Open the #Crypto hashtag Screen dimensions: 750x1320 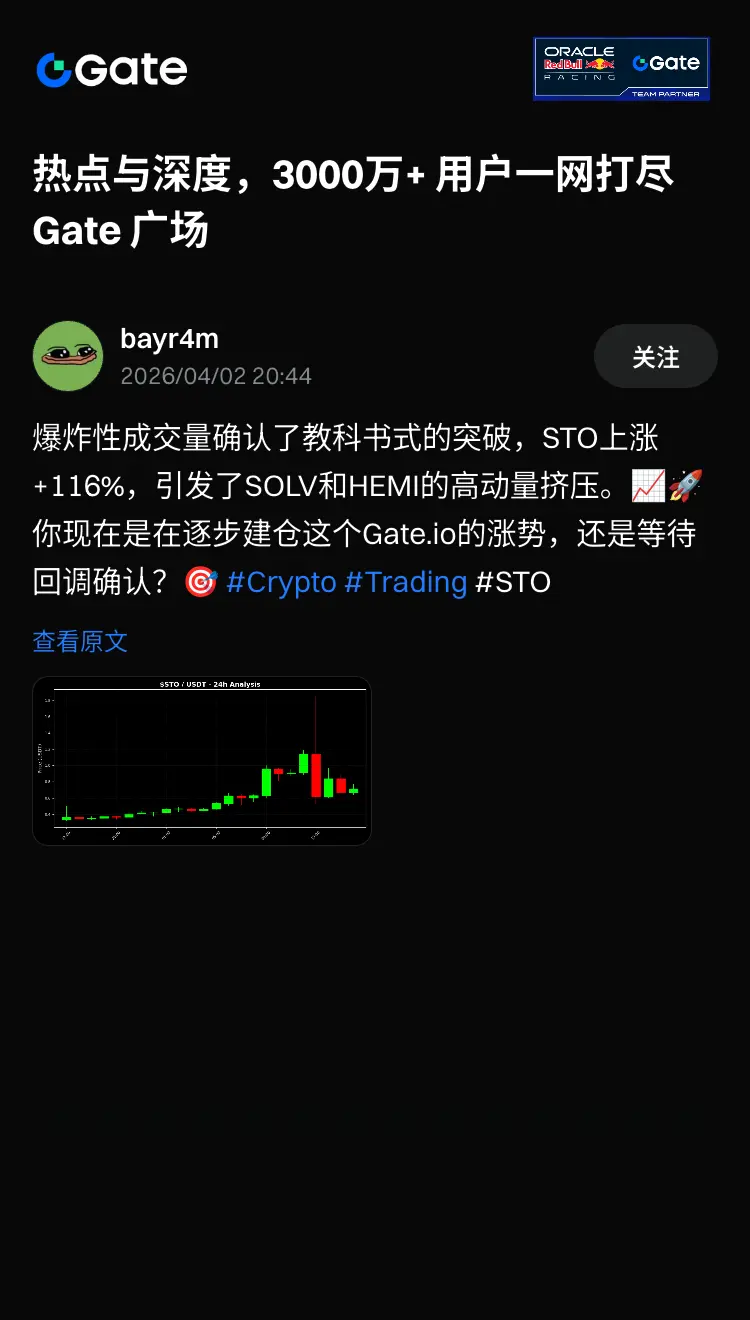[x=281, y=582]
